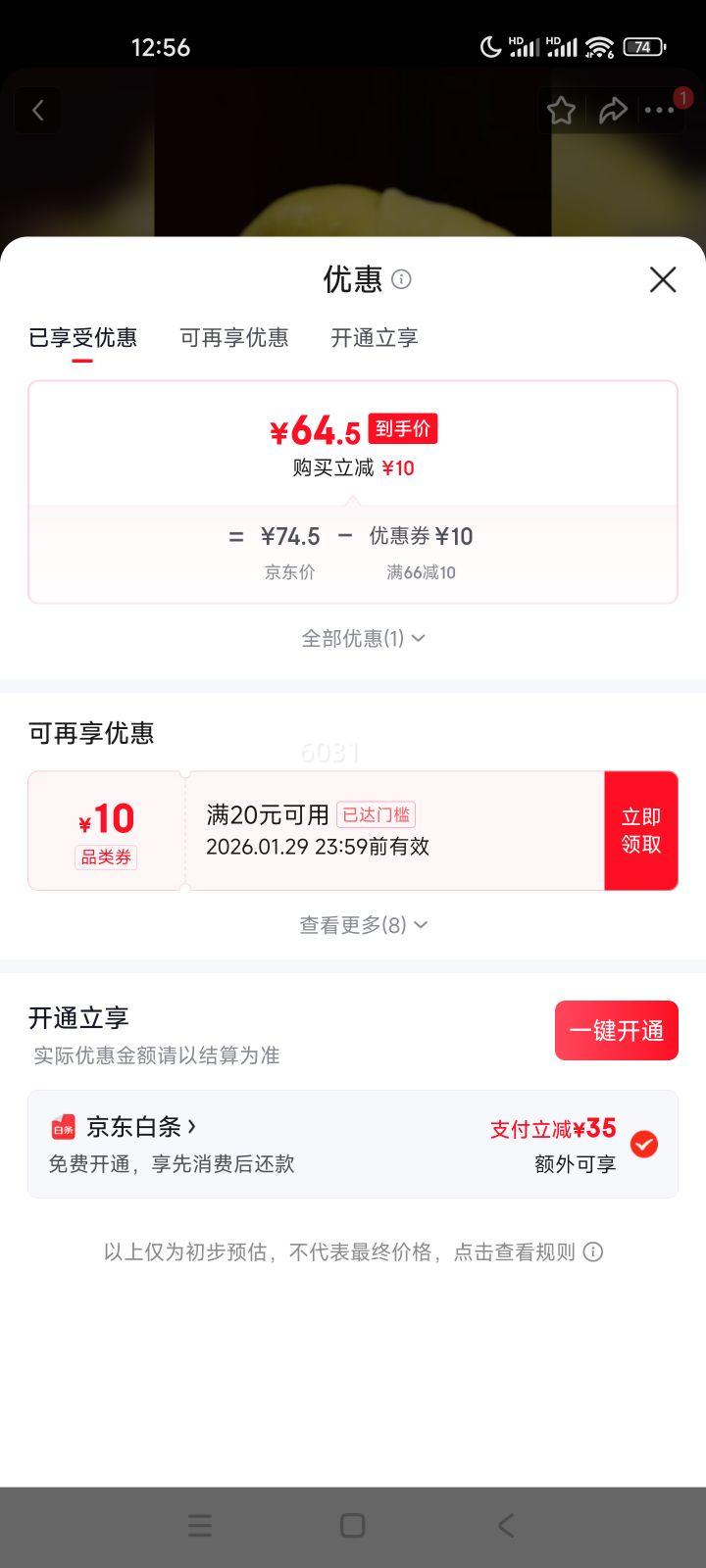Tap the recent apps icon in navigation bar

199,1525
